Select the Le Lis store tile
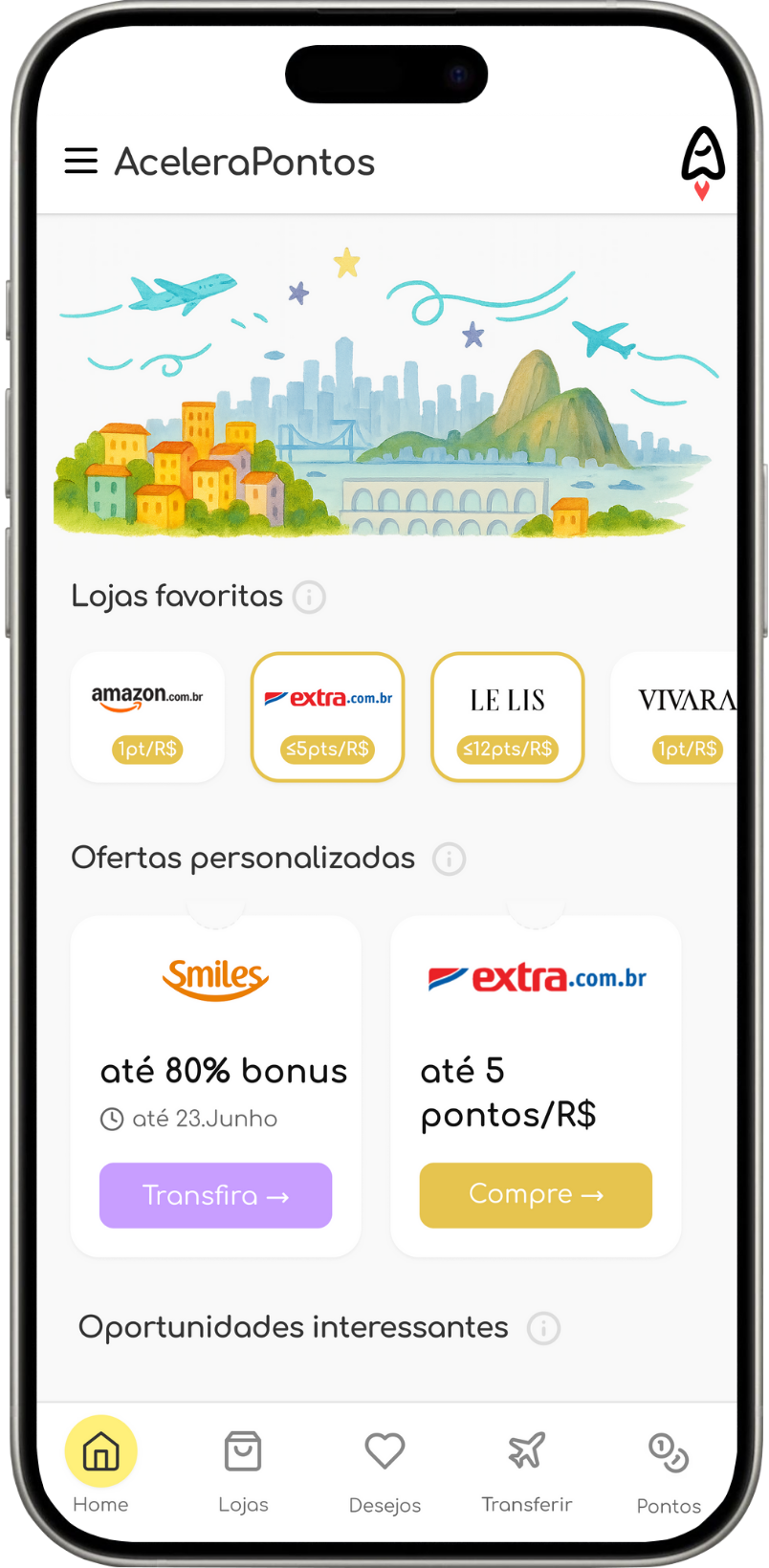Image resolution: width=769 pixels, height=1568 pixels. click(x=508, y=717)
